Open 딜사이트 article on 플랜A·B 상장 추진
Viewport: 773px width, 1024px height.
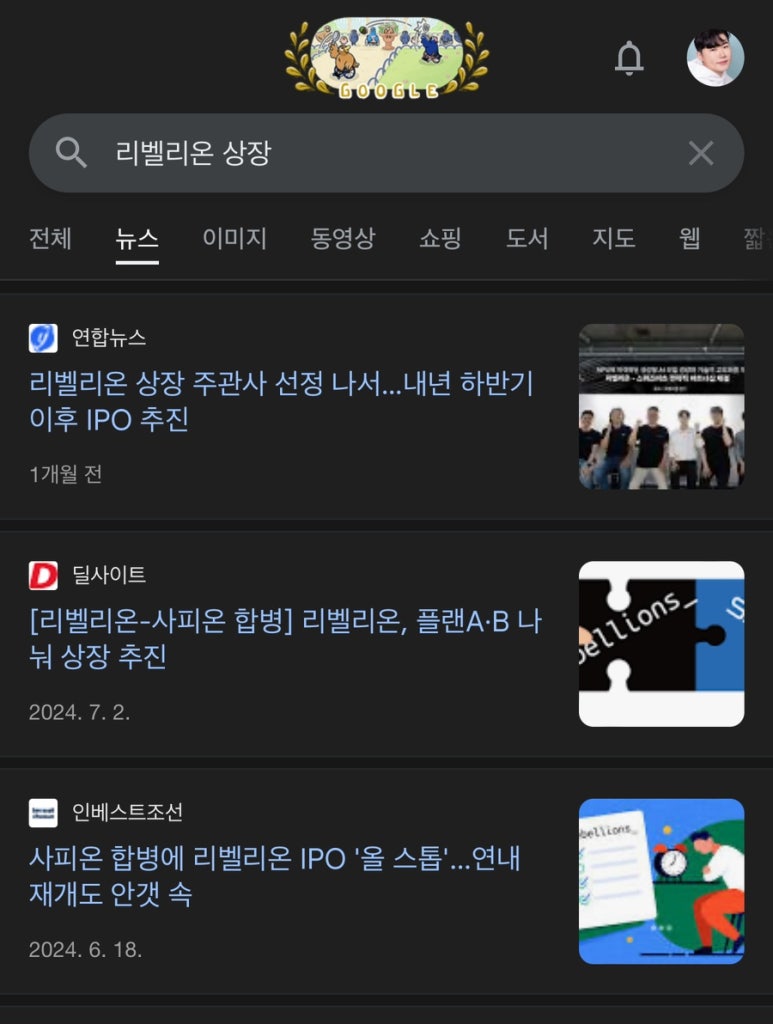285,639
